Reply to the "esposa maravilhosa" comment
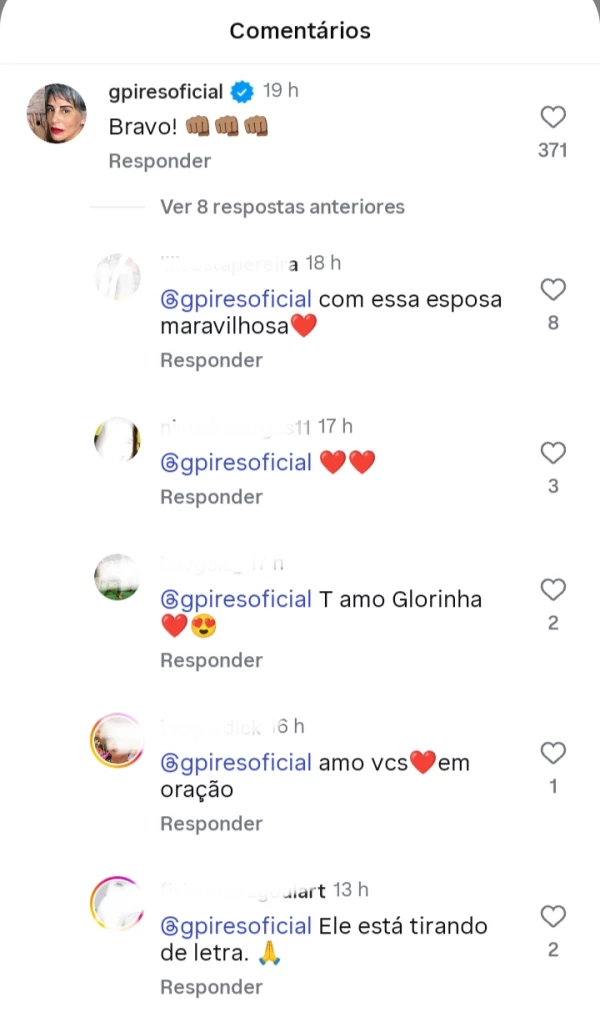Viewport: 600px width, 1017px height. (211, 360)
